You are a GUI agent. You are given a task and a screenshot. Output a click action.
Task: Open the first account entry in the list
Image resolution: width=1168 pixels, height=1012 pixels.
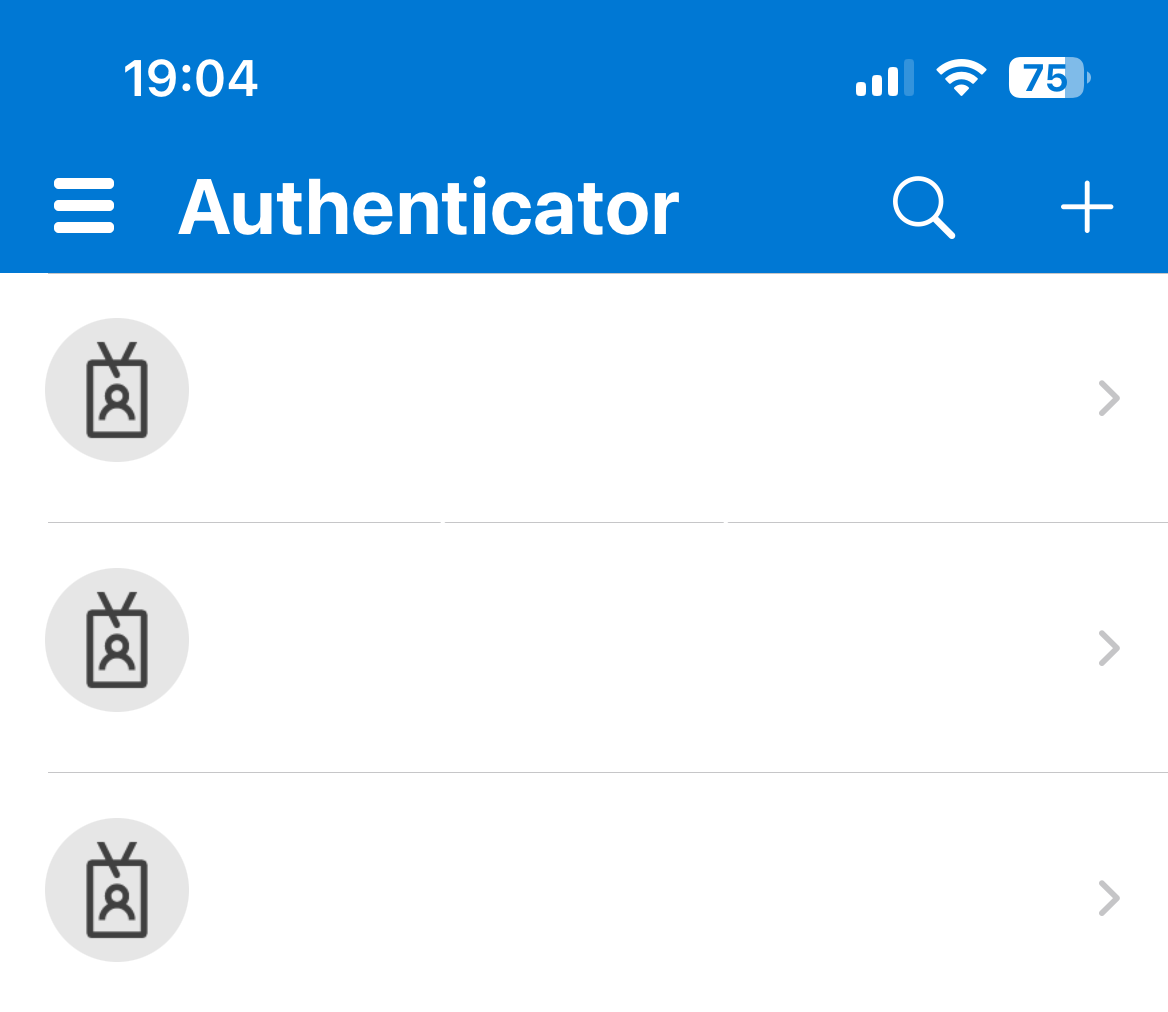tap(600, 397)
